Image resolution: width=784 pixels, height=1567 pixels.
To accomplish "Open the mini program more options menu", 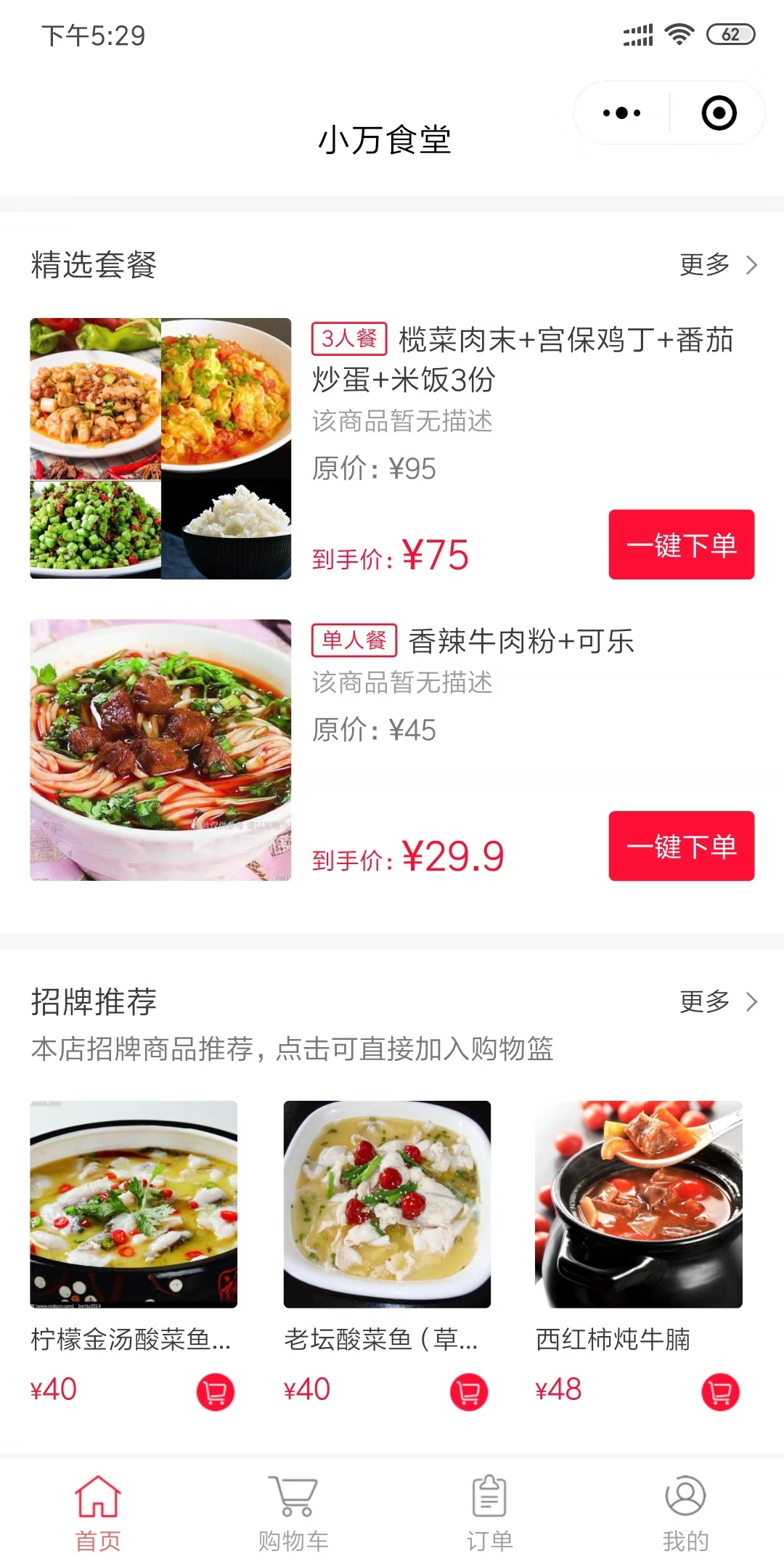I will 622,113.
